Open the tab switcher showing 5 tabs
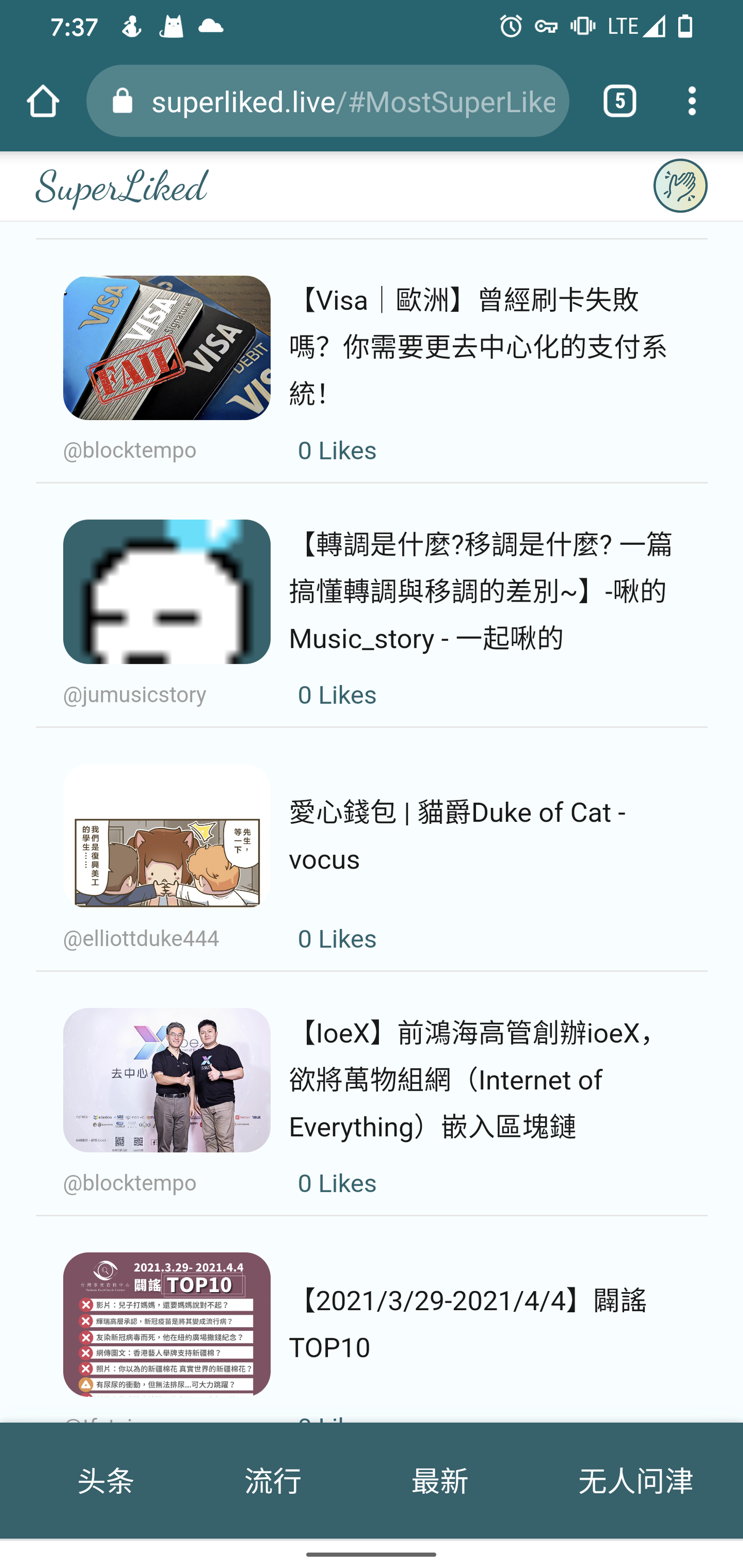This screenshot has width=743, height=1568. point(619,101)
